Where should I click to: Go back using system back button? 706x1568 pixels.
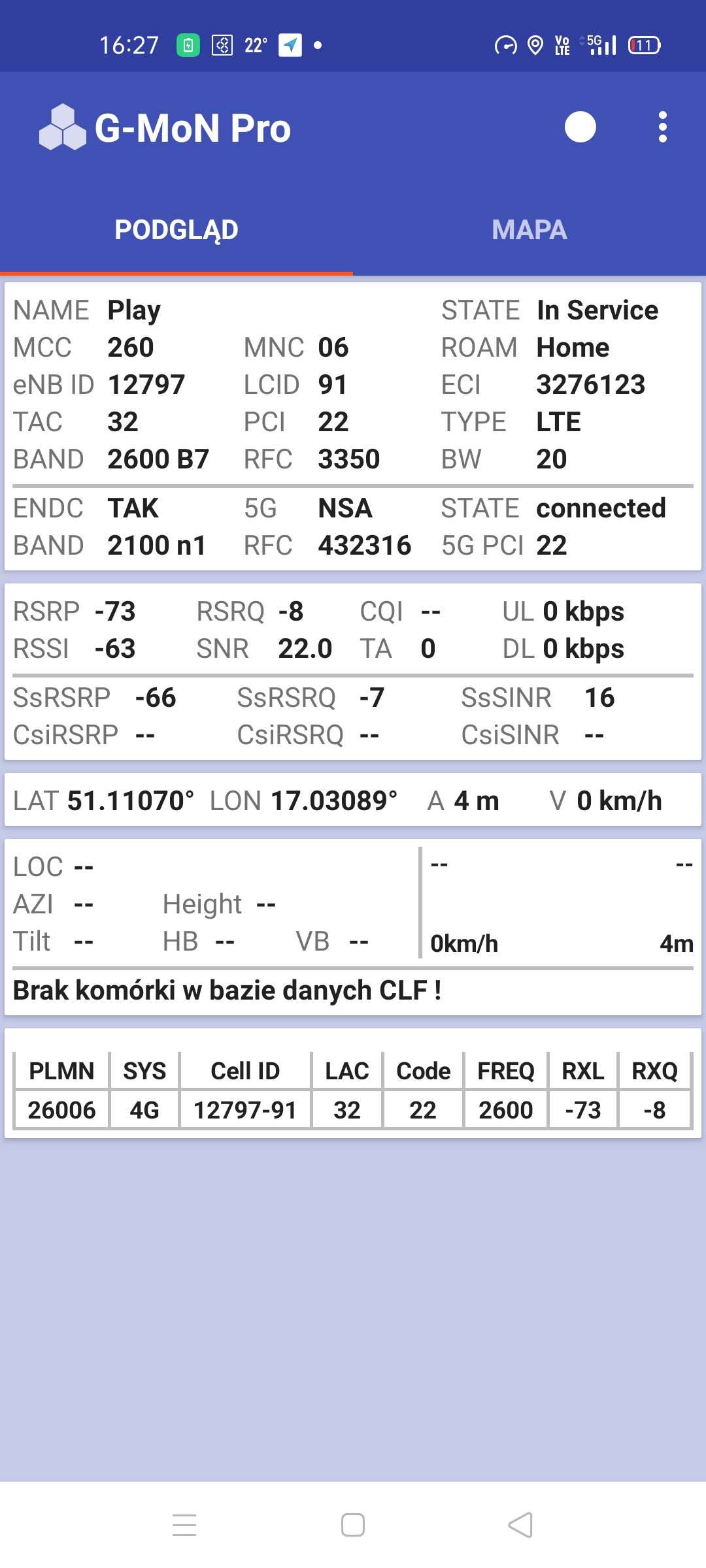pyautogui.click(x=520, y=1526)
